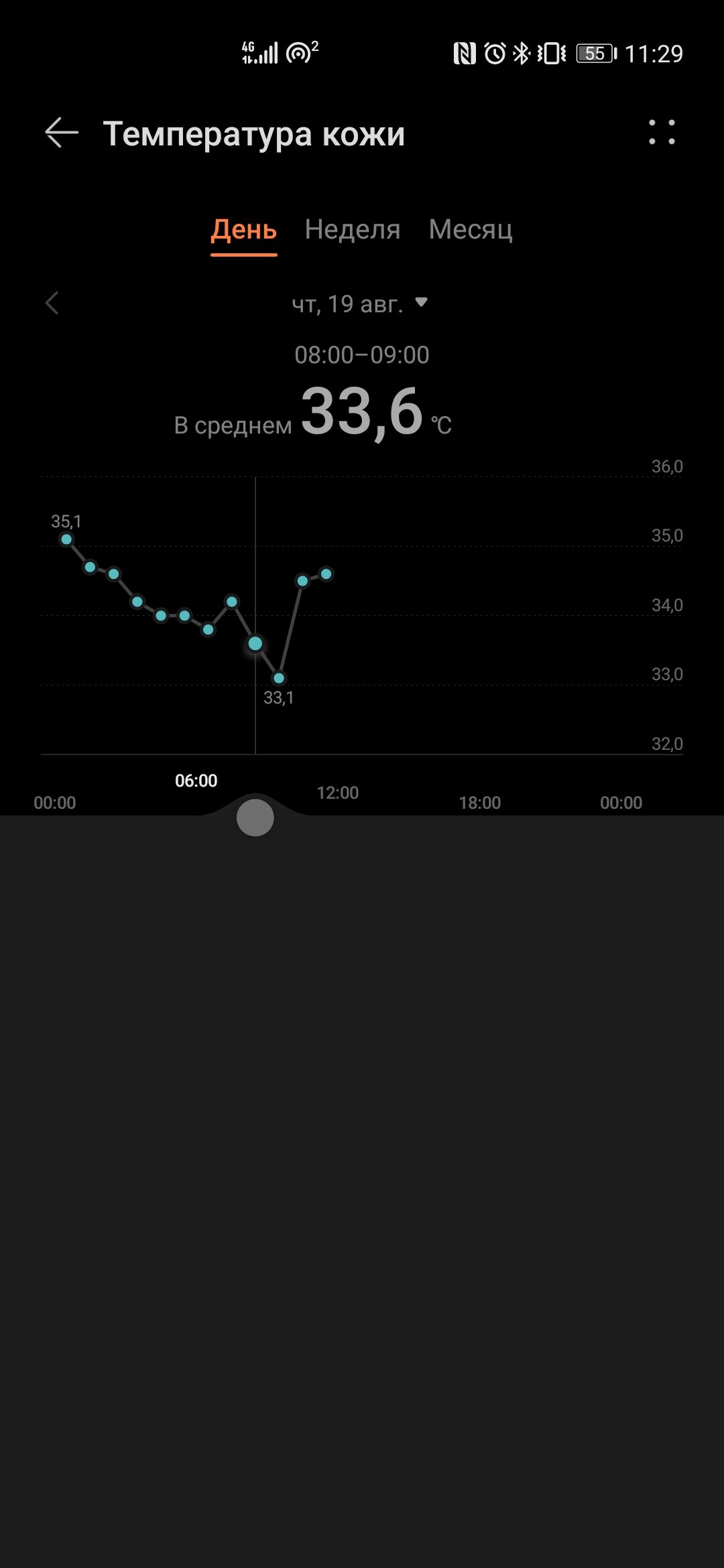The height and width of the screenshot is (1568, 724).
Task: Open the four-dot more options menu
Action: click(x=662, y=132)
